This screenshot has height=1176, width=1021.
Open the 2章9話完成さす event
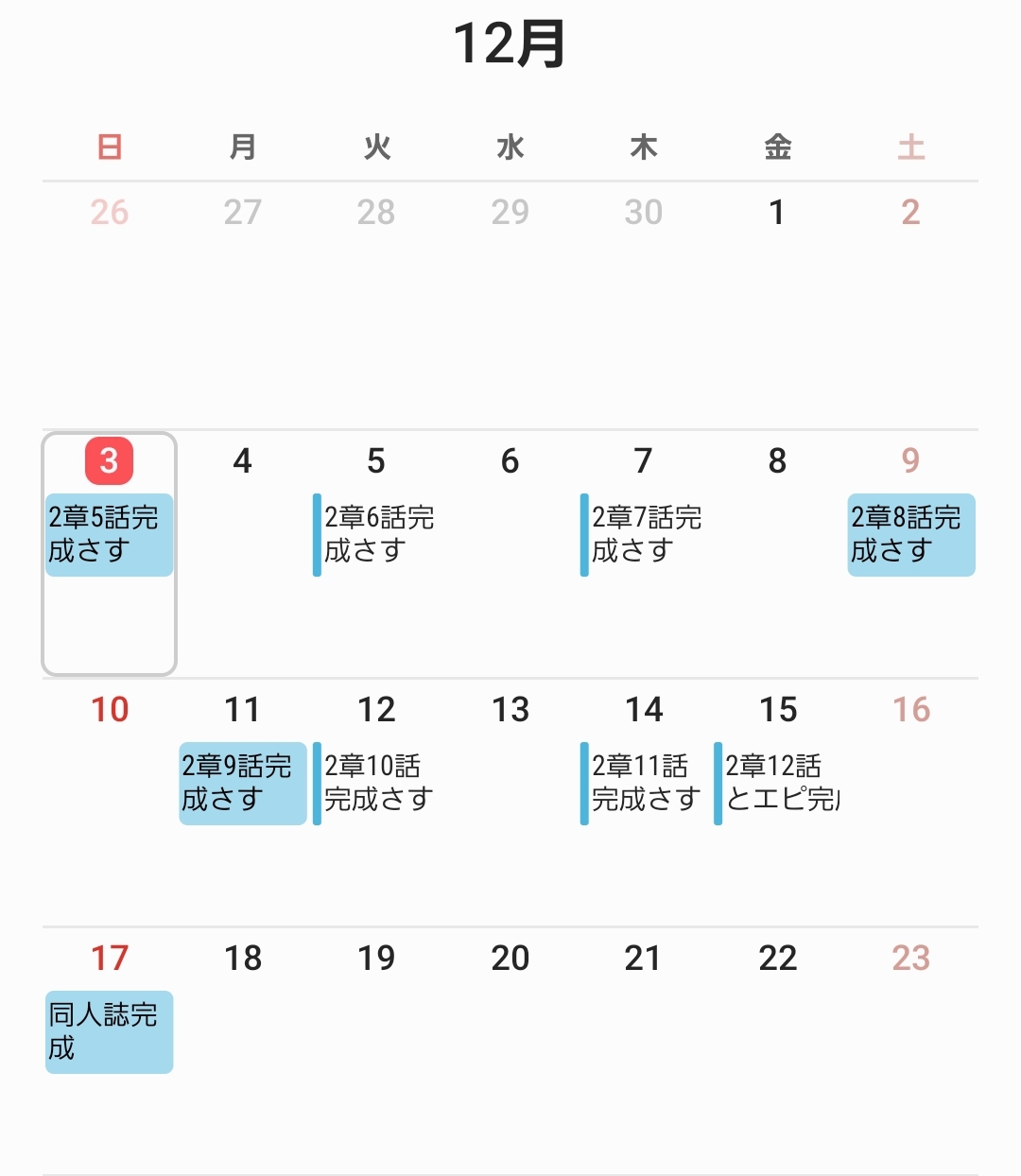[x=242, y=783]
